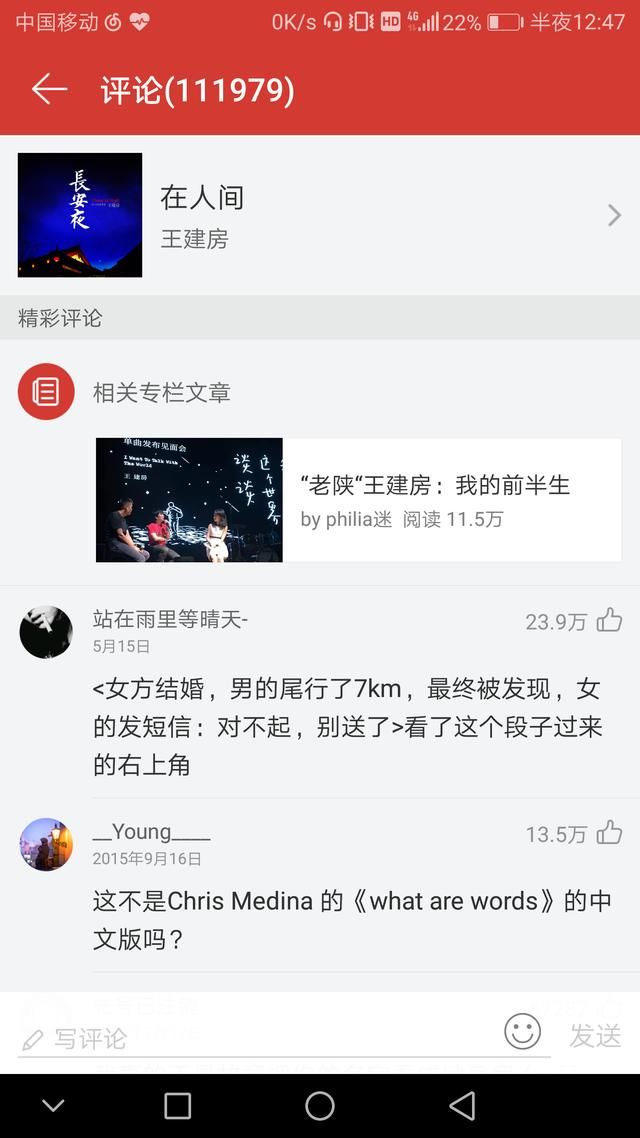Open the 相关专栏文章 red column icon

coord(46,391)
